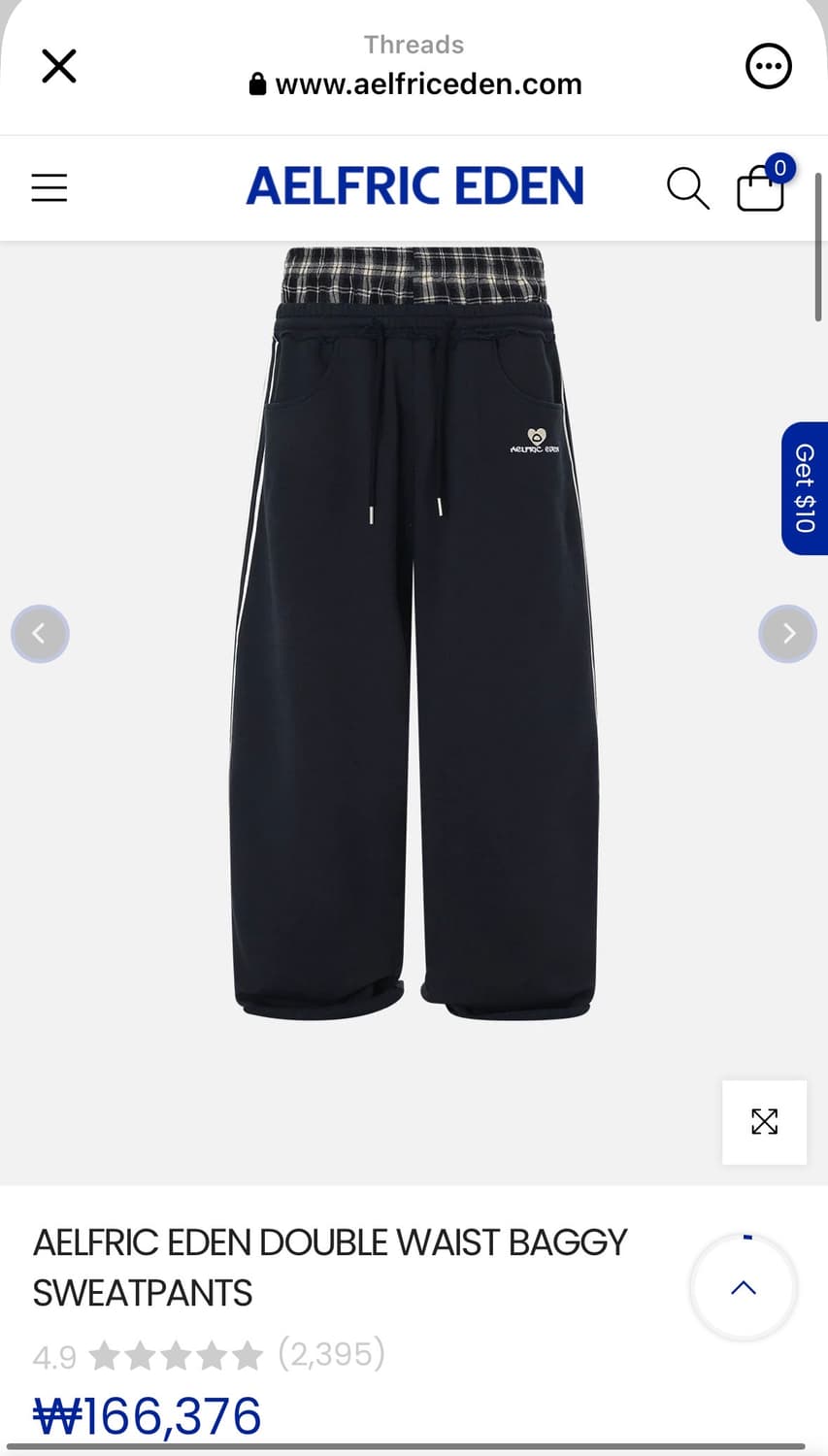Open the 2,395 reviews rating
Image resolution: width=828 pixels, height=1456 pixels.
point(209,1354)
